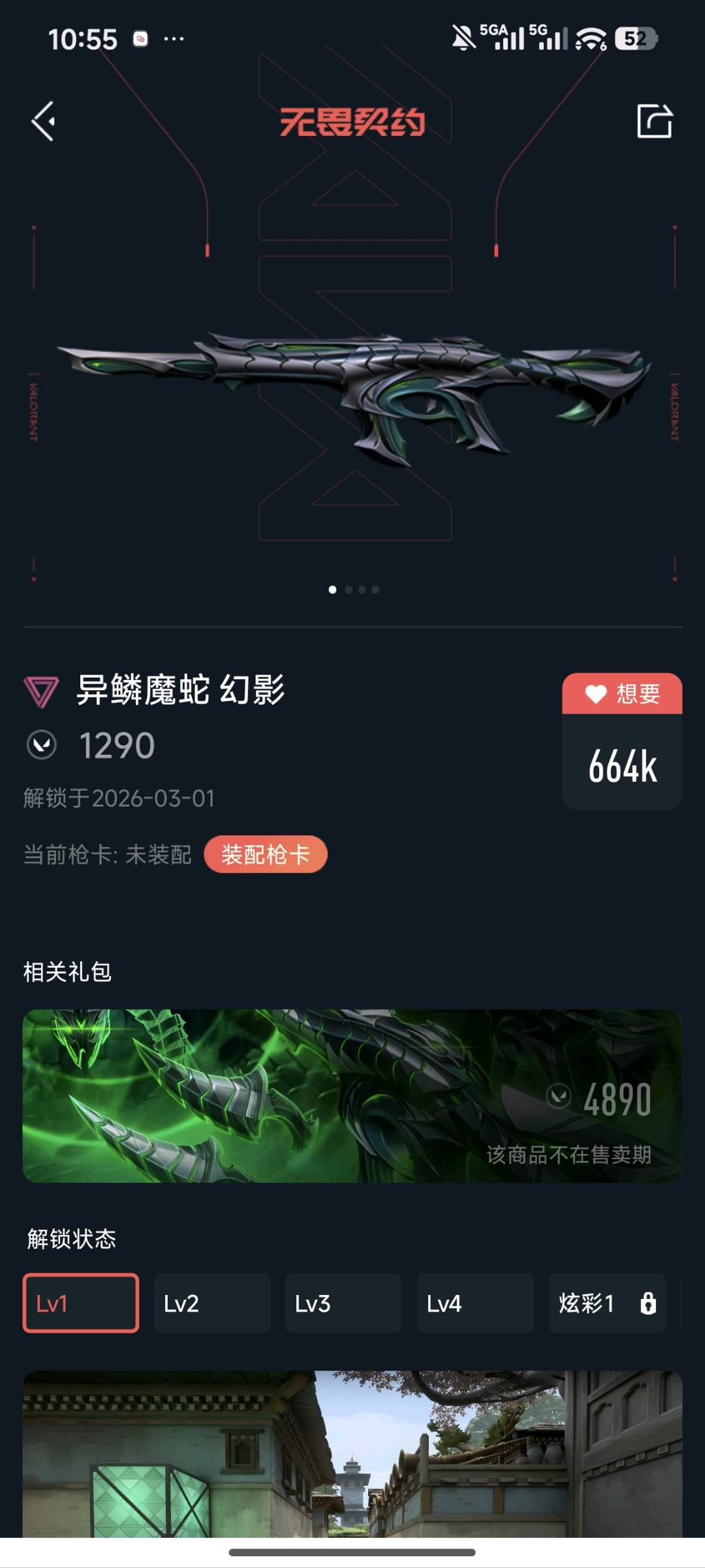The width and height of the screenshot is (705, 1568).
Task: Select the Lv1 unlock level
Action: click(81, 1303)
